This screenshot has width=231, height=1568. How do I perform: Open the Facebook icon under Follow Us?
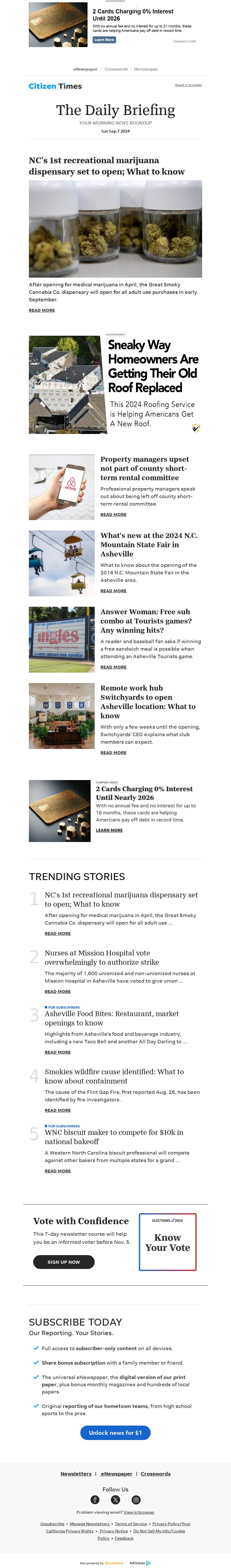(x=95, y=1500)
